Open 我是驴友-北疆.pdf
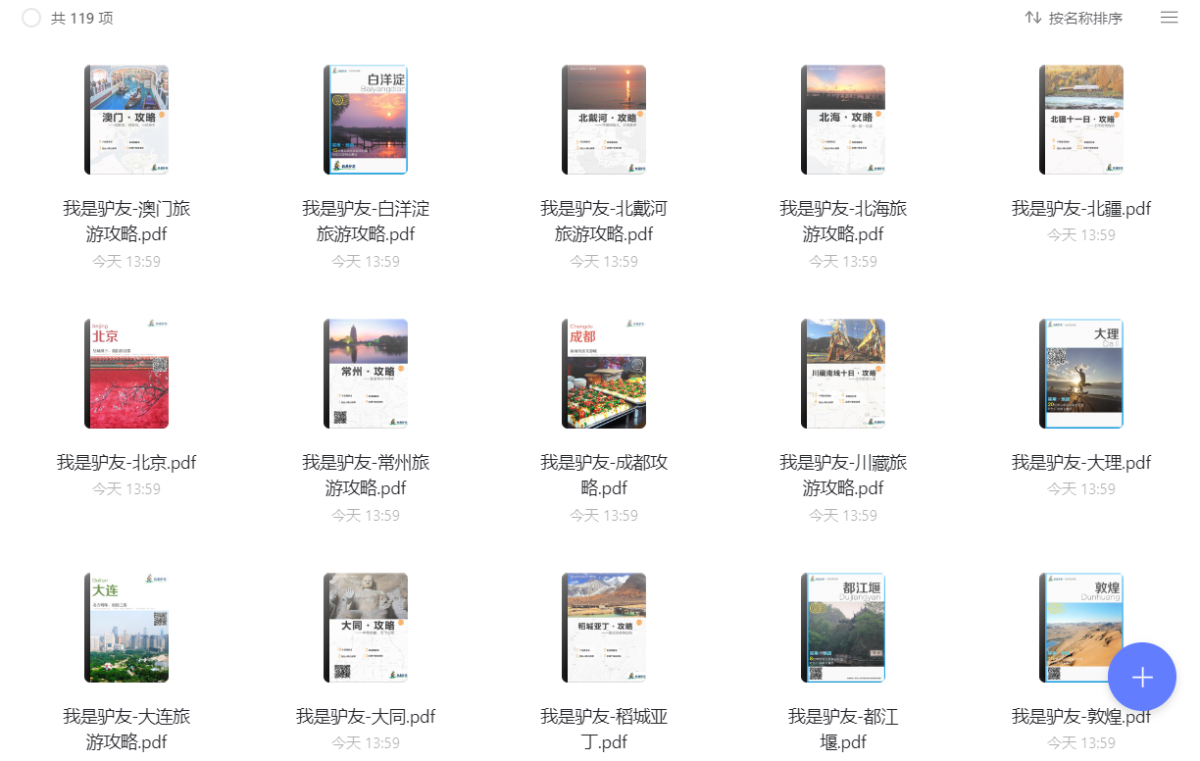 [x=1081, y=120]
